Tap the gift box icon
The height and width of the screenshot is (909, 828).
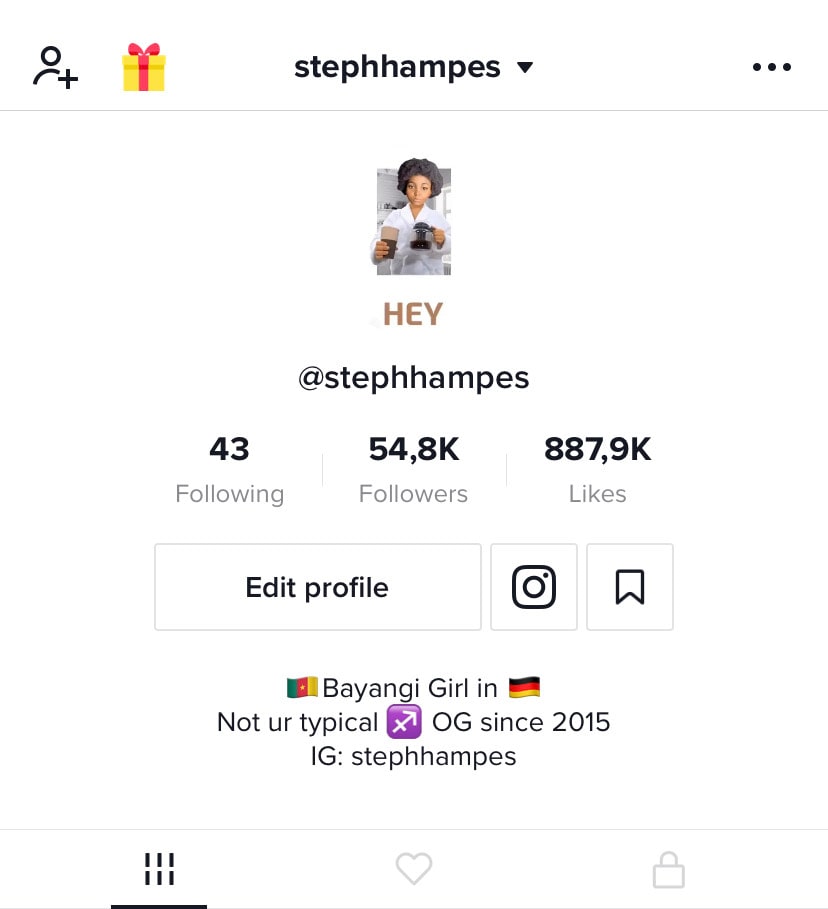point(143,67)
